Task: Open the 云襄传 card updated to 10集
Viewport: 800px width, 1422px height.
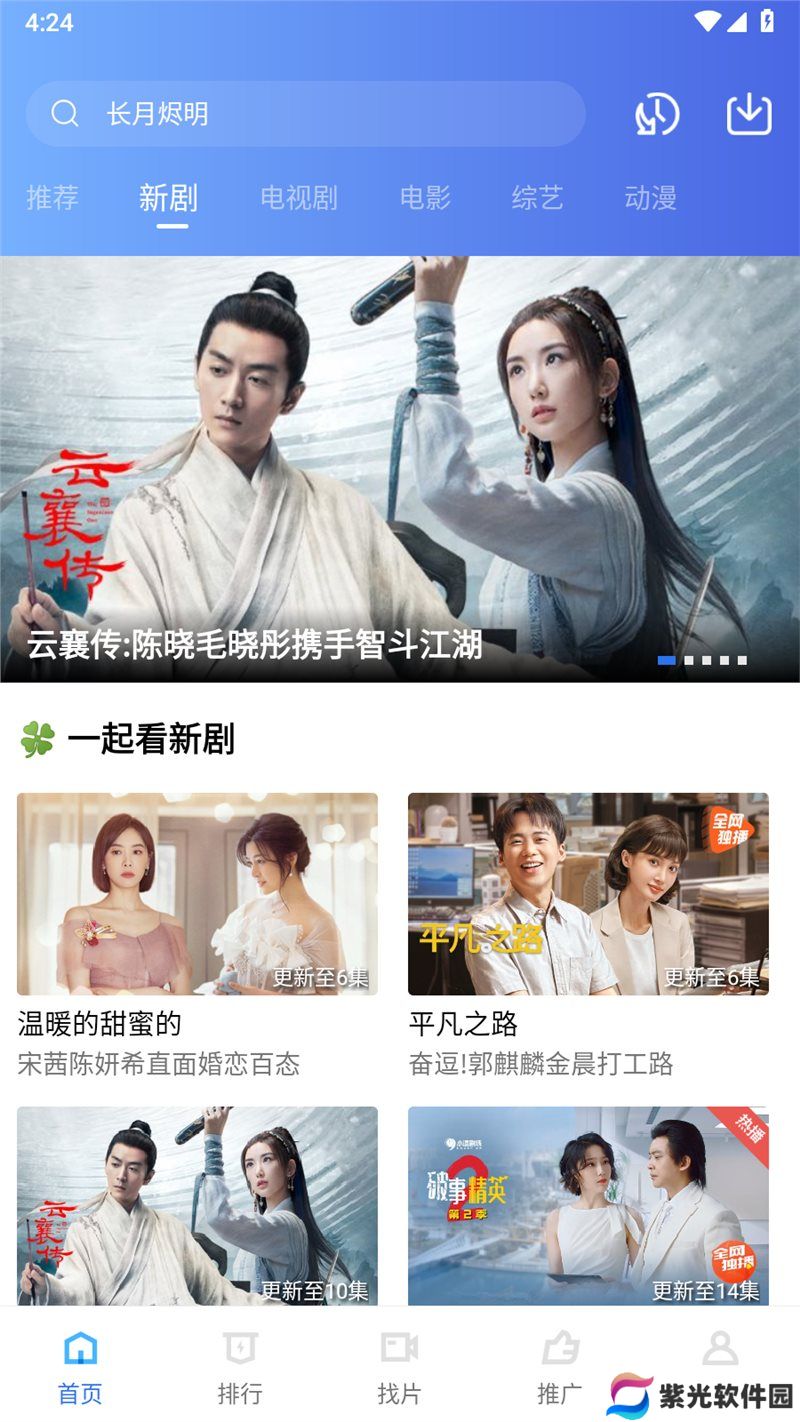Action: click(x=197, y=1205)
